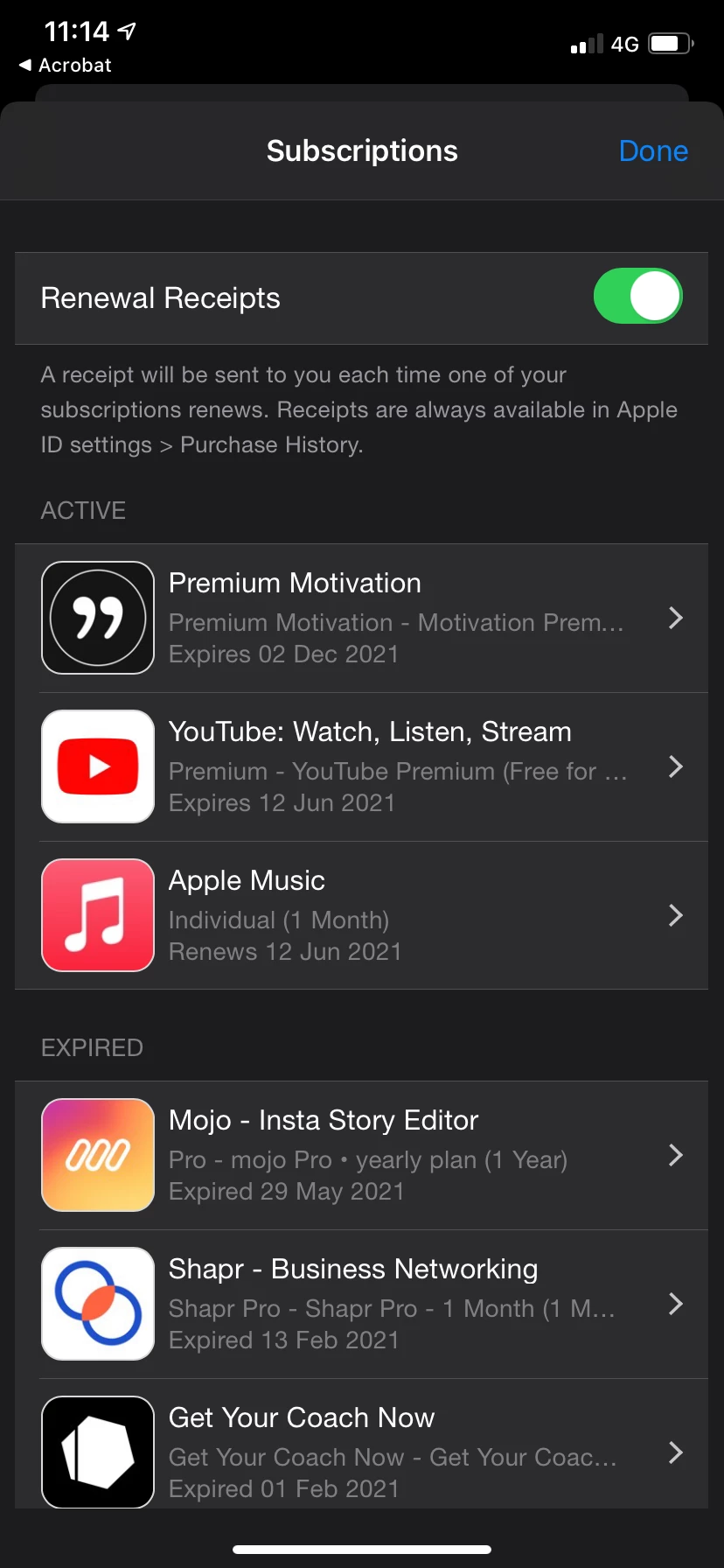The image size is (724, 1568).
Task: View YouTube Premium subscription details
Action: [x=361, y=766]
